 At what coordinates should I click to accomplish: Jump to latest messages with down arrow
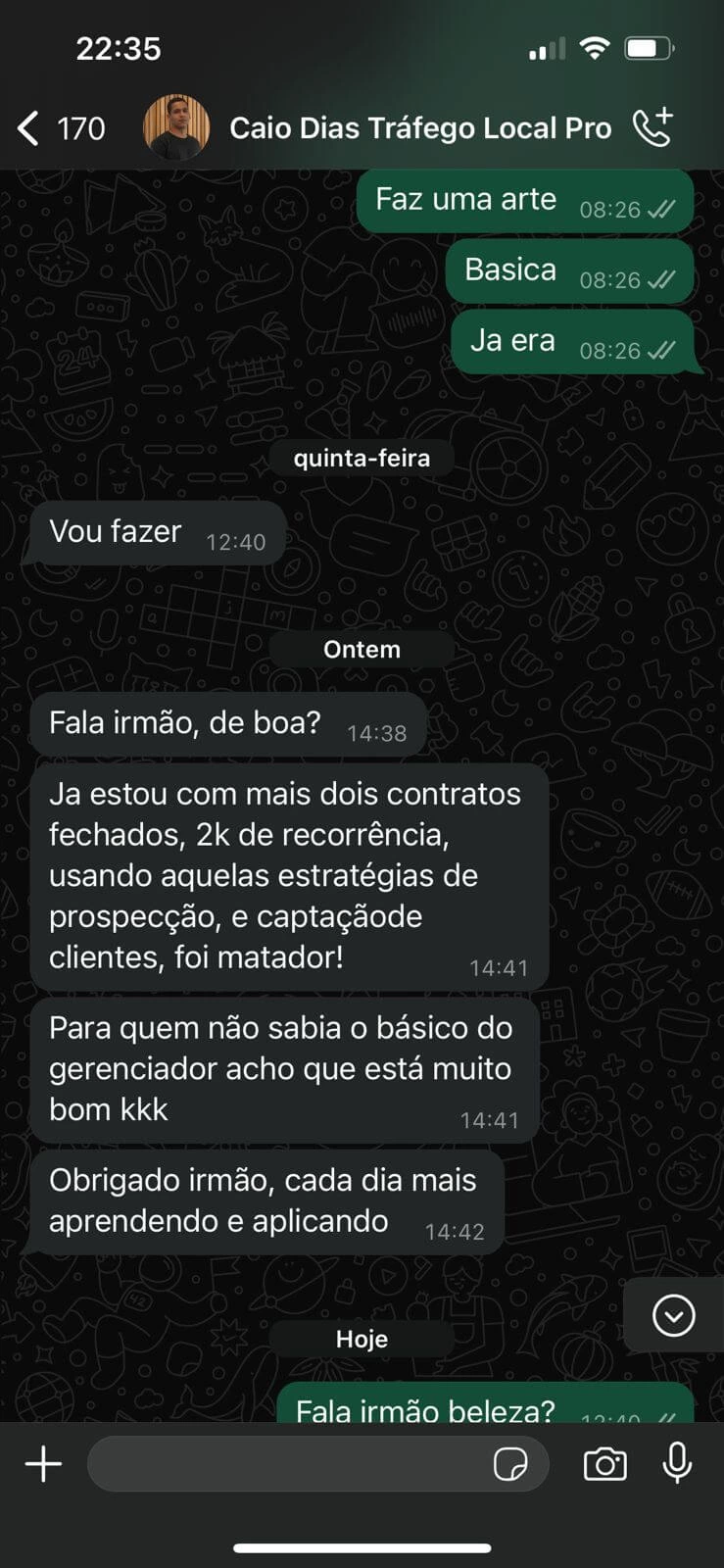(673, 1315)
